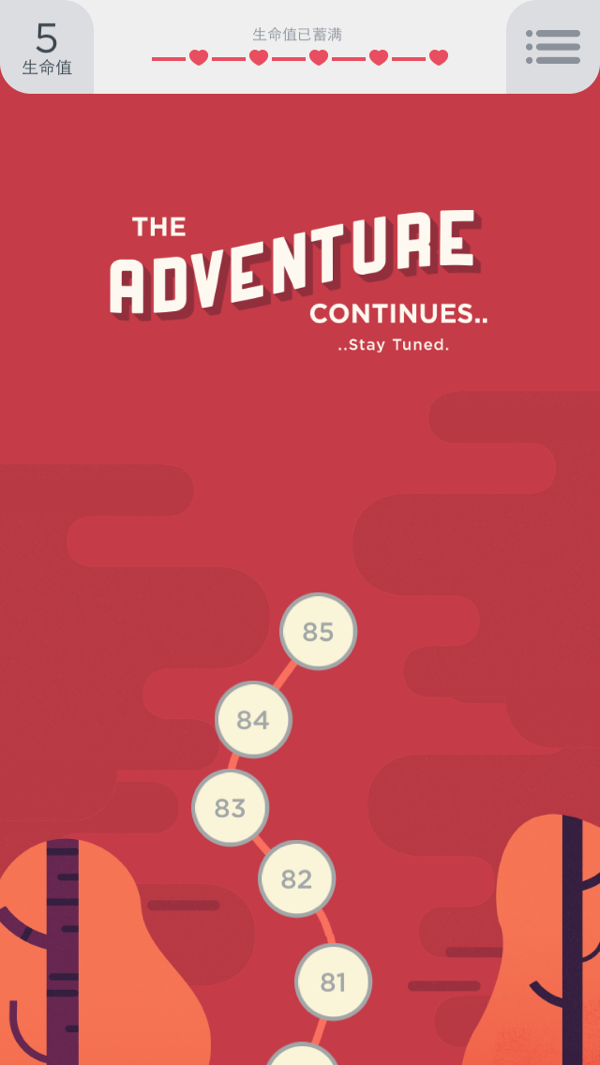Image resolution: width=600 pixels, height=1065 pixels.
Task: Start level 82
Action: tap(296, 880)
